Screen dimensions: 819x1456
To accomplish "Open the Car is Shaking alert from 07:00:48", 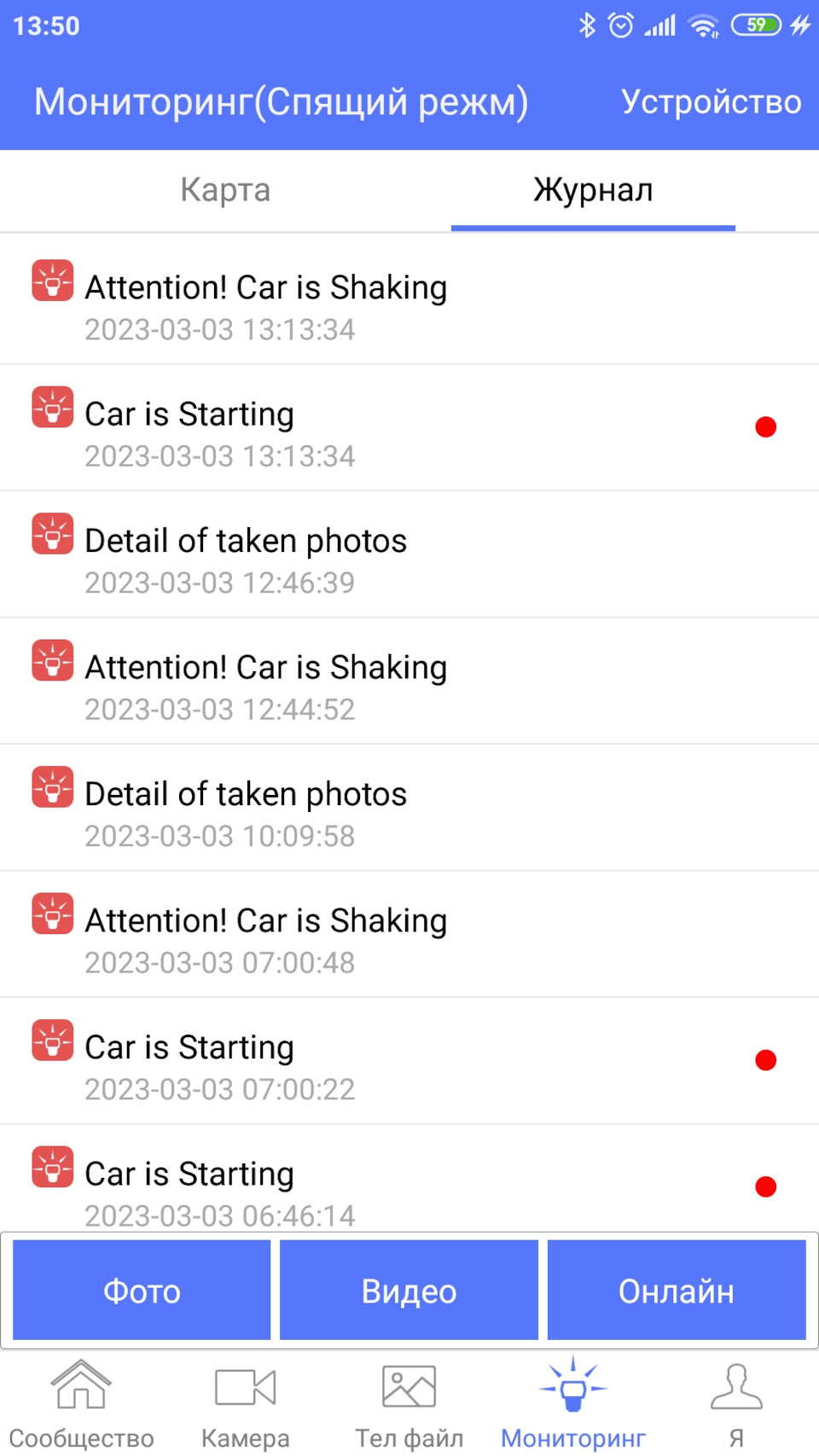I will coord(409,935).
